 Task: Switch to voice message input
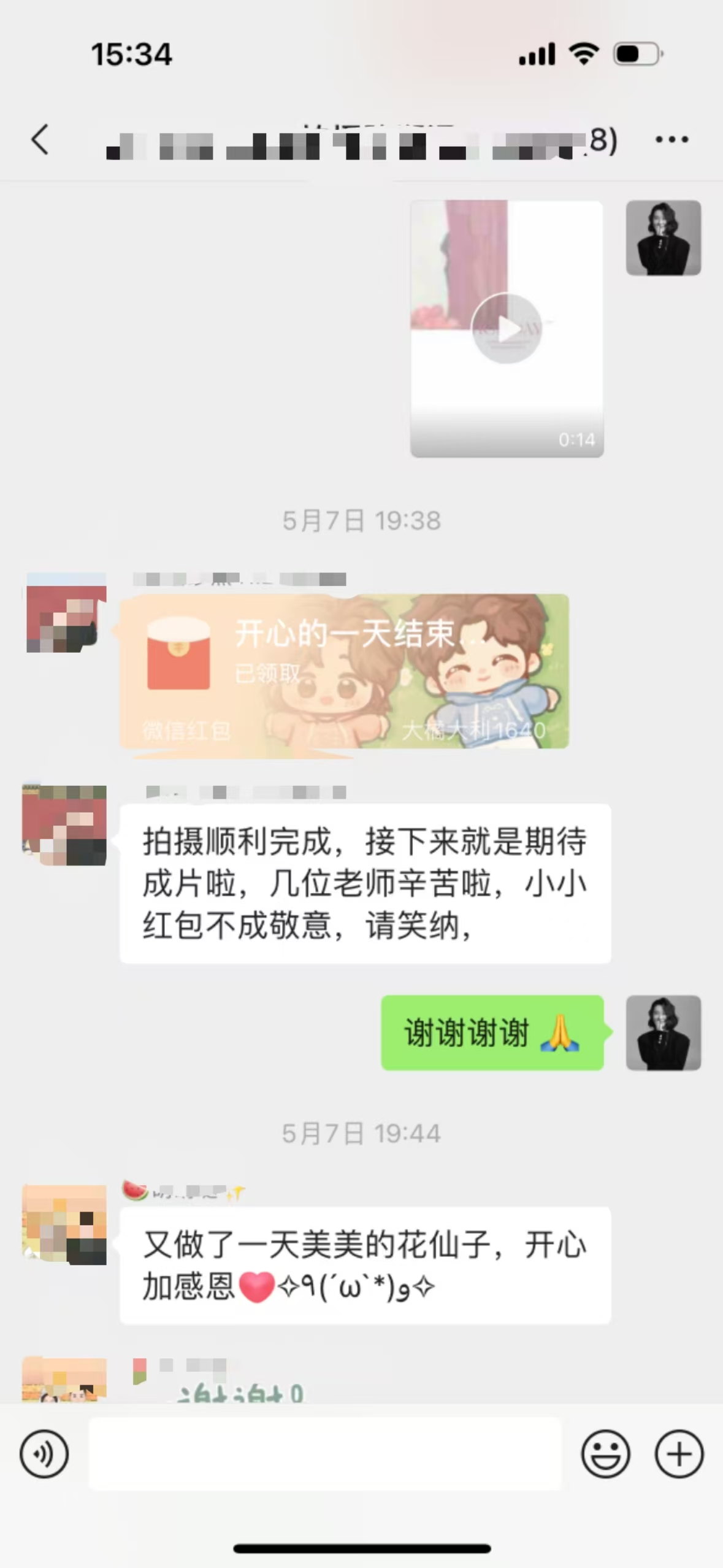coord(44,1454)
